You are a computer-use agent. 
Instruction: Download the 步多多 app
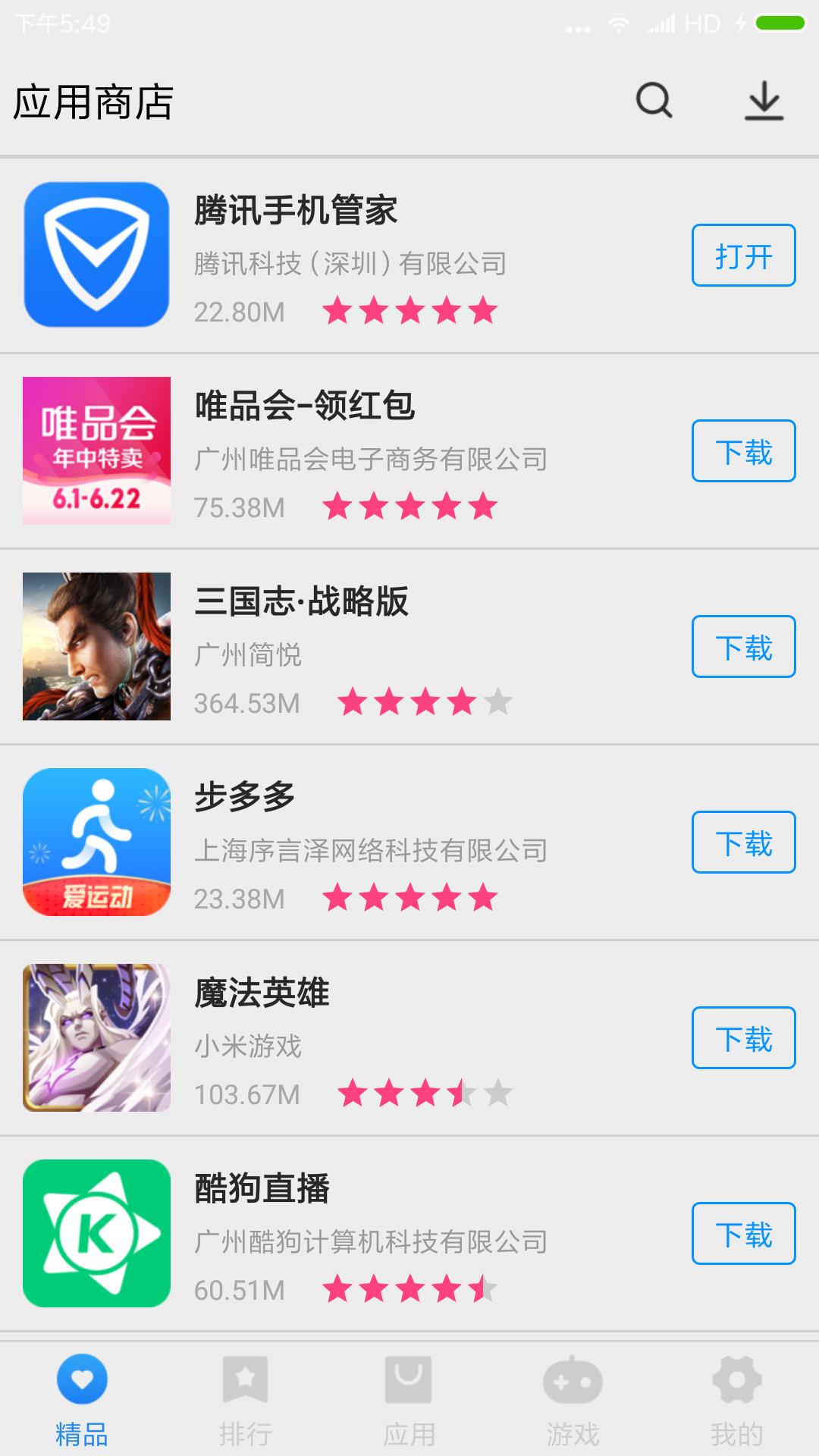point(743,843)
